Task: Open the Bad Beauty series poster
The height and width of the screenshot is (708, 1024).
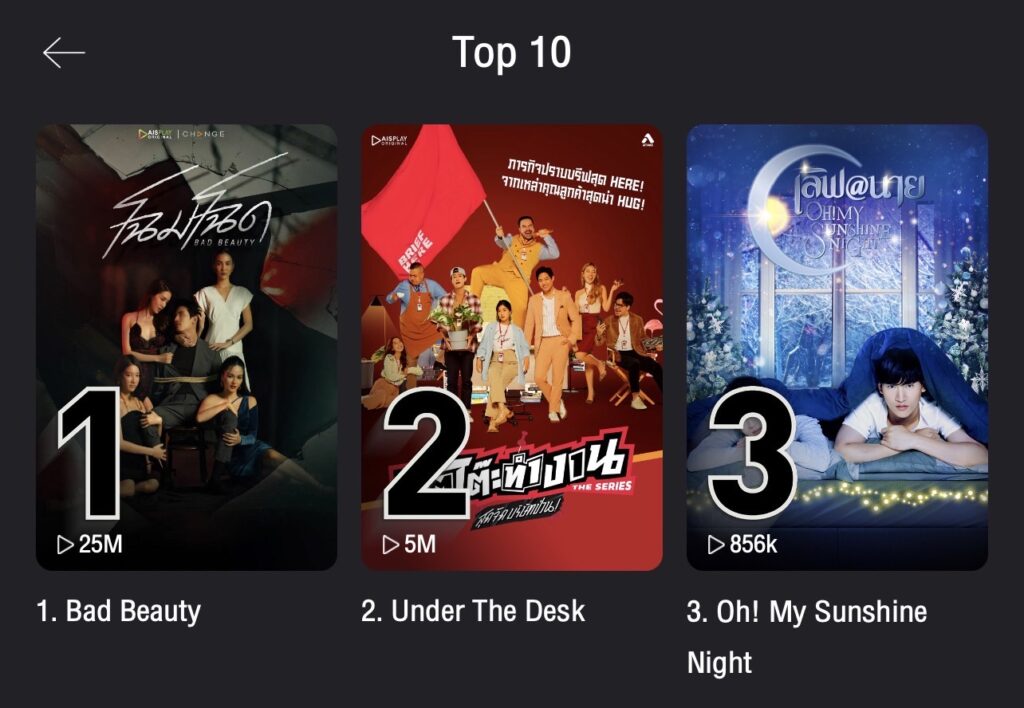Action: point(186,347)
